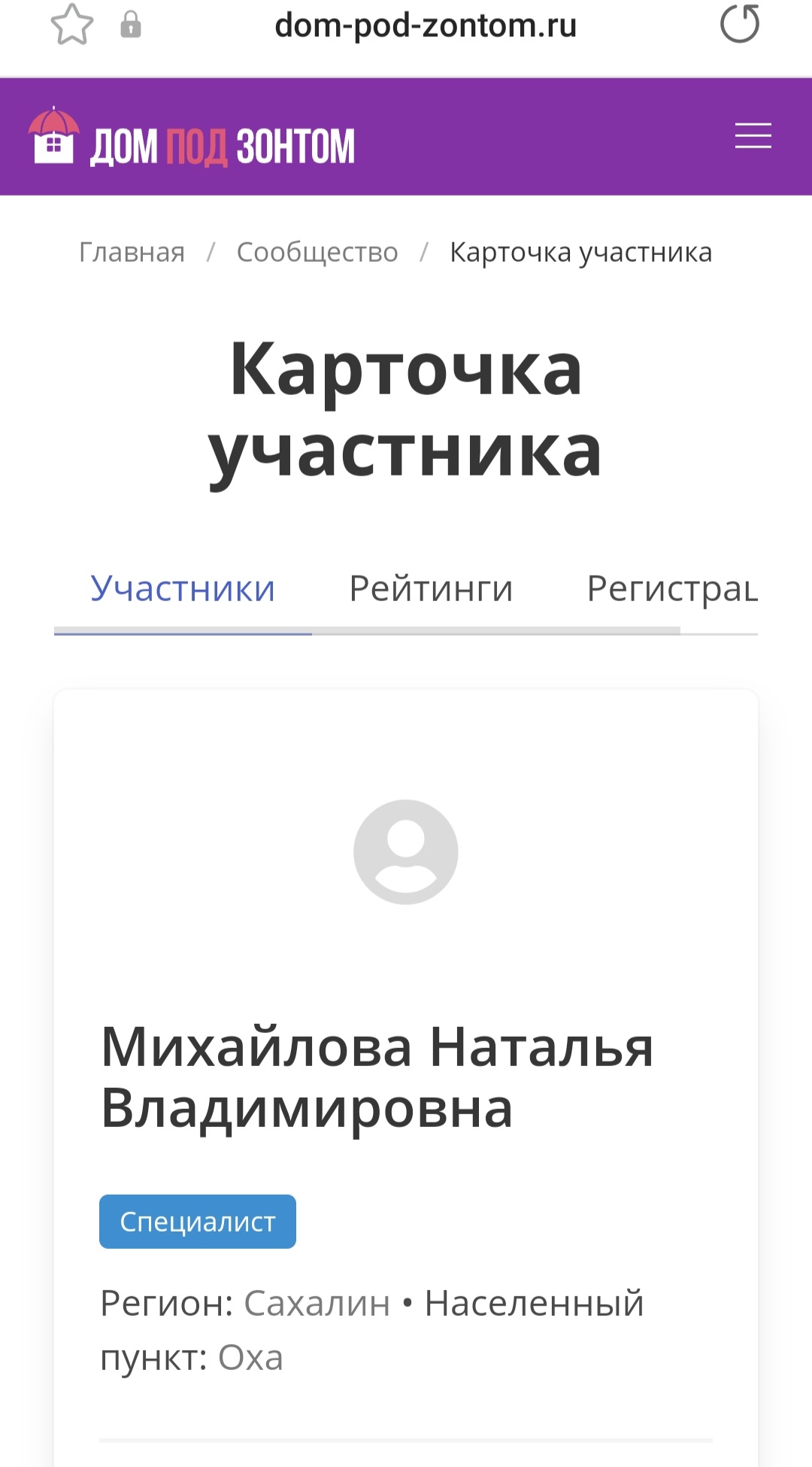812x1467 pixels.
Task: Switch to the Участники tab
Action: pyautogui.click(x=183, y=588)
